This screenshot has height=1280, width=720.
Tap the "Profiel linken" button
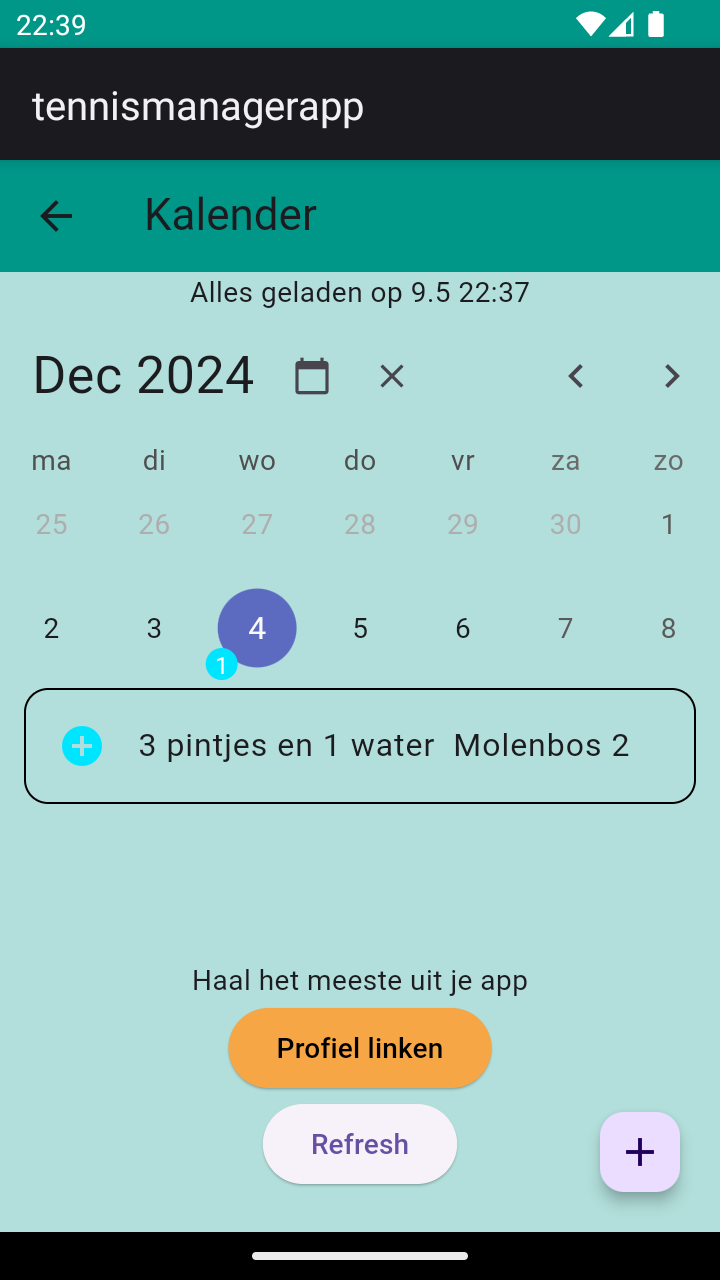360,1048
